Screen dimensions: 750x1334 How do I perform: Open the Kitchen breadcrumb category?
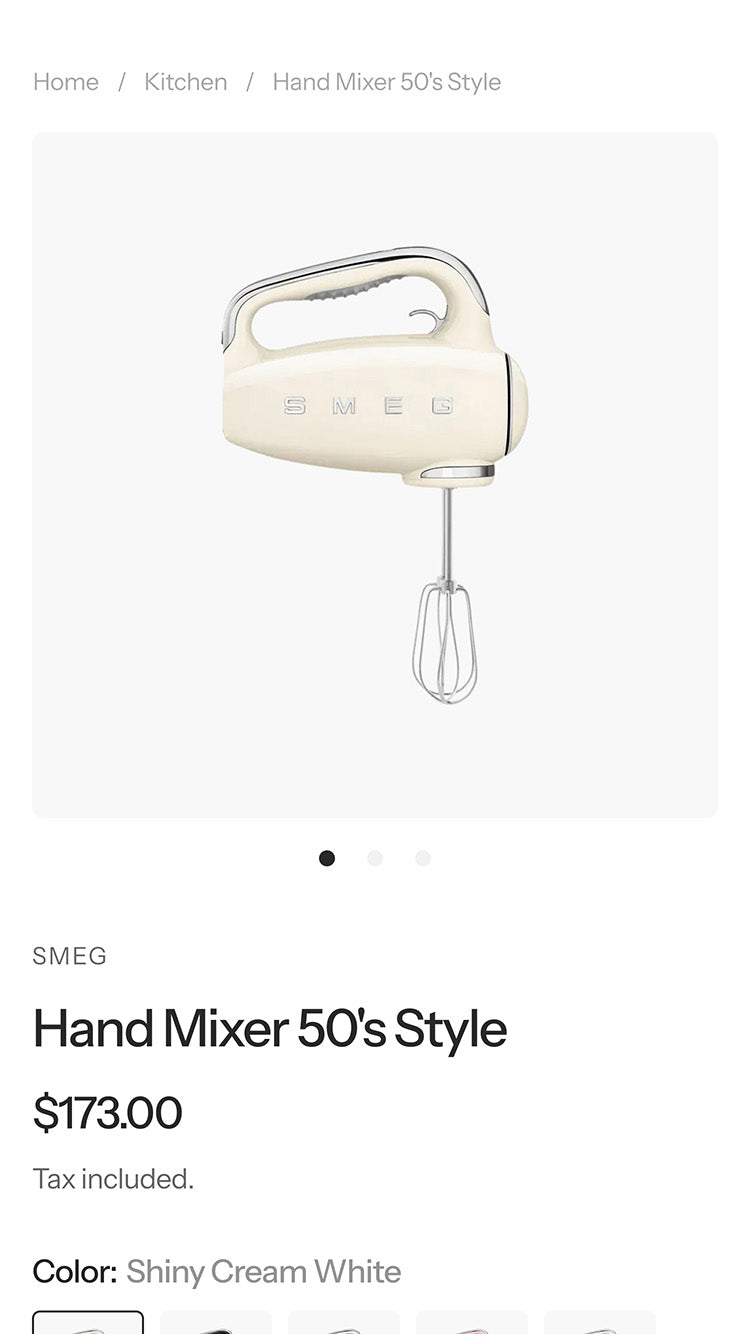[186, 82]
